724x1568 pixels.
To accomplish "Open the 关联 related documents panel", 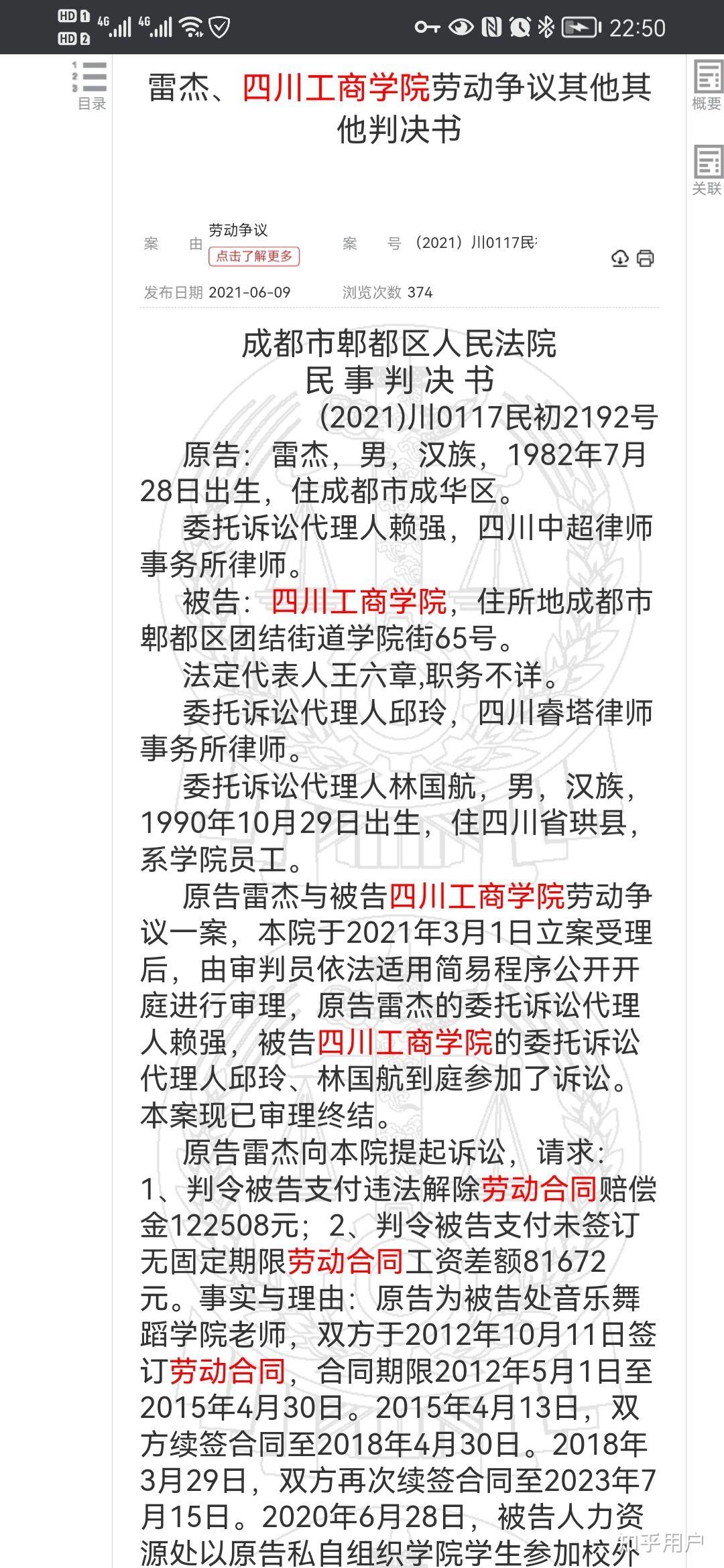I will (707, 170).
